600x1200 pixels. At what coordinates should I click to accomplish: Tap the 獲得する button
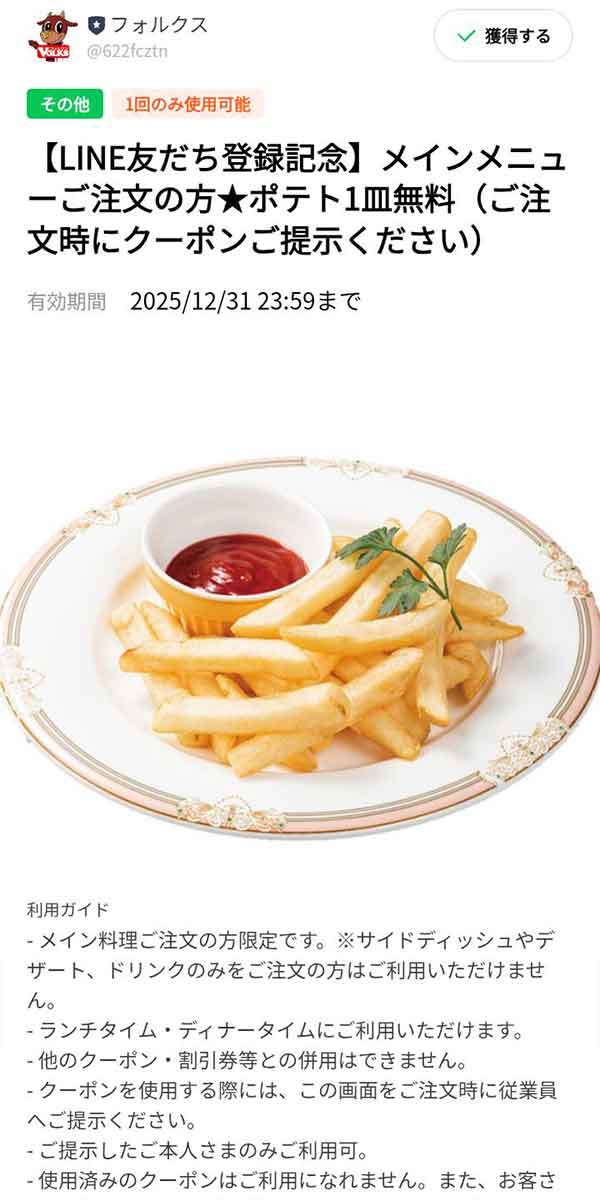(x=503, y=37)
